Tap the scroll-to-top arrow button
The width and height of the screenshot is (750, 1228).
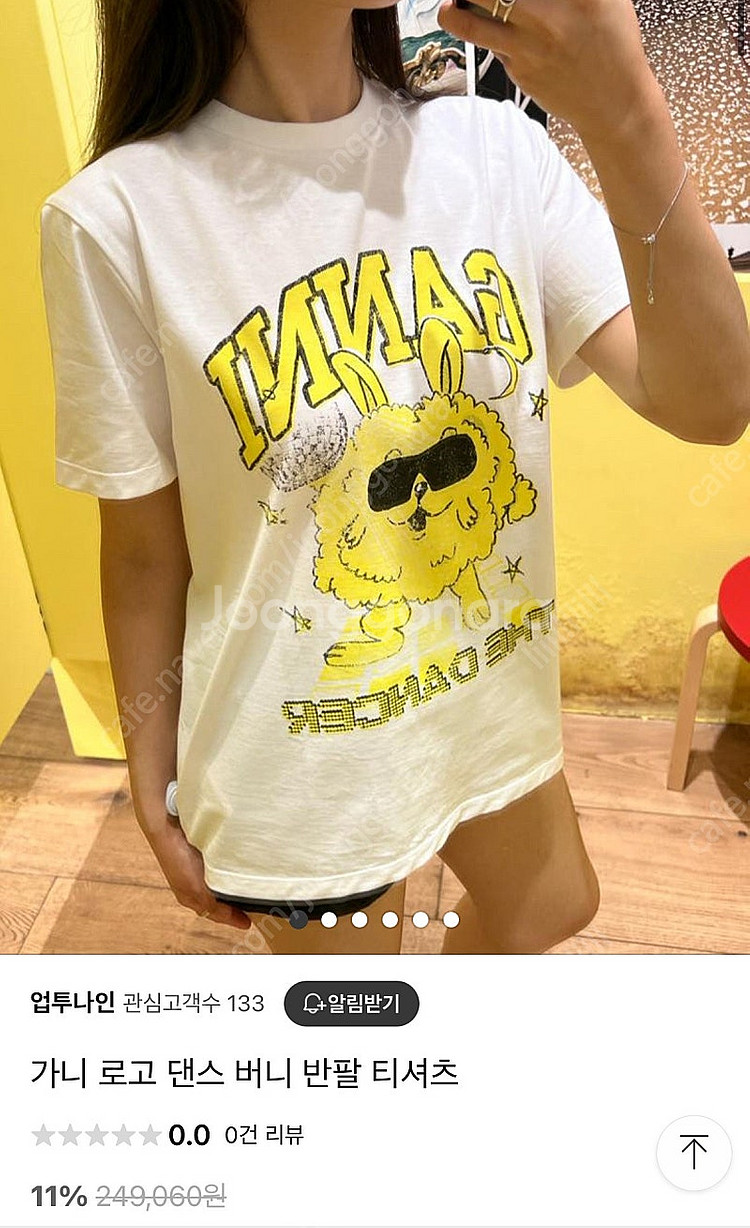tap(694, 1152)
